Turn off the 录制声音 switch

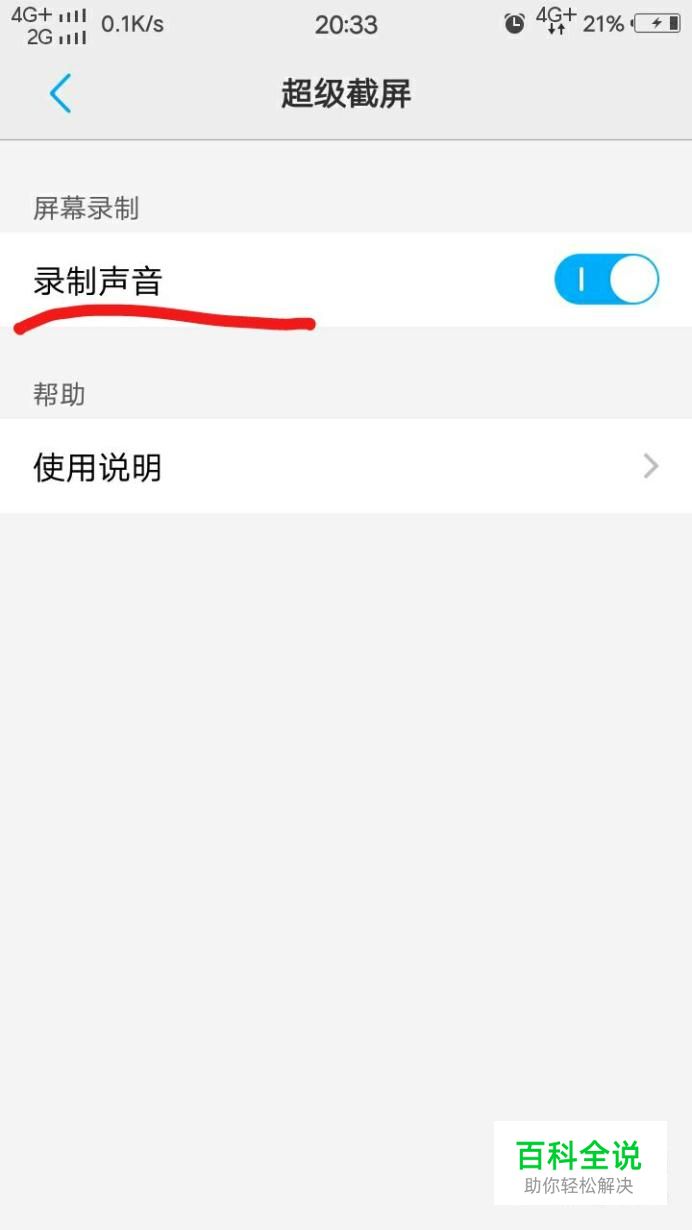(606, 280)
